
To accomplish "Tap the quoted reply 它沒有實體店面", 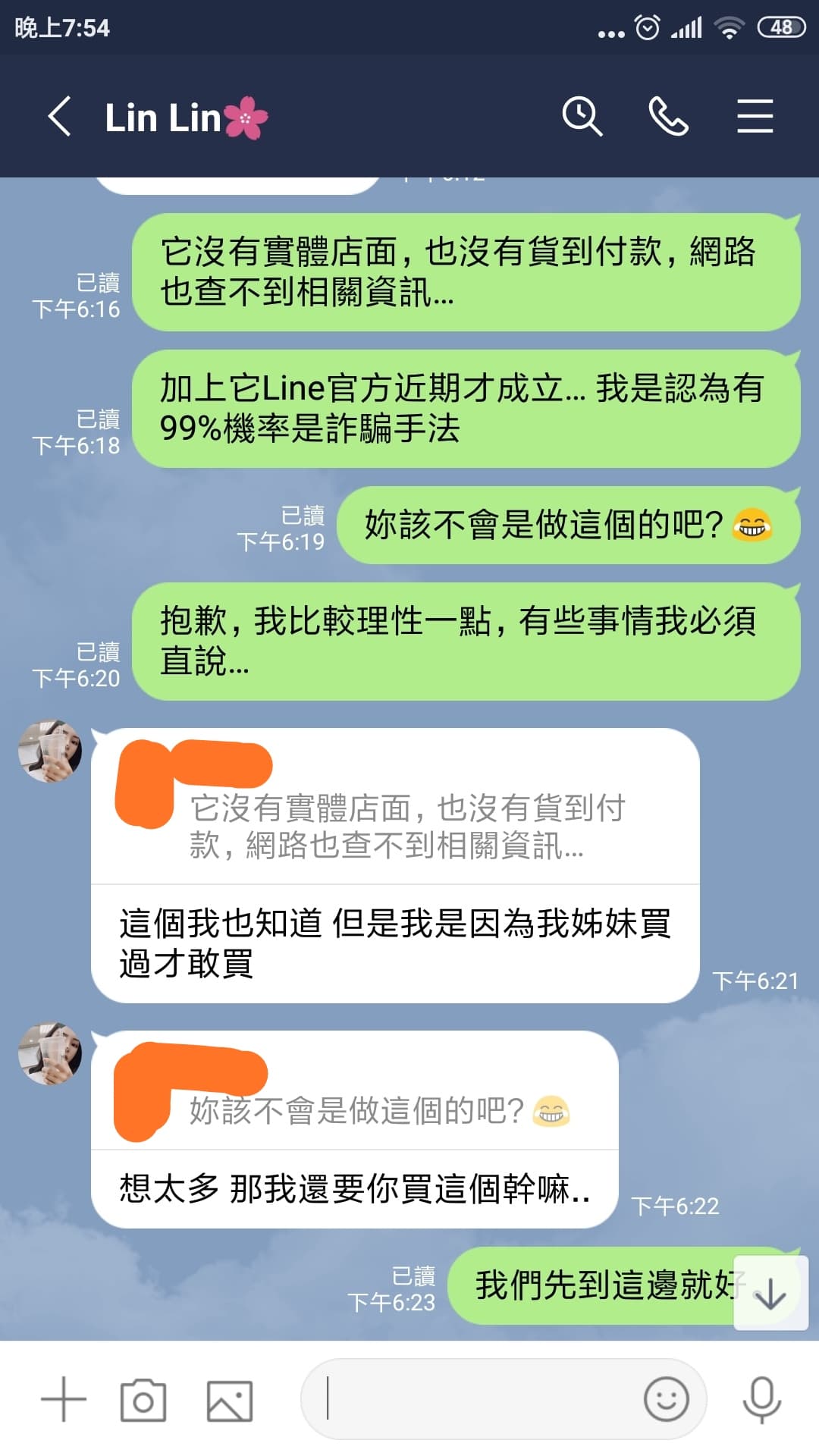I will [395, 806].
